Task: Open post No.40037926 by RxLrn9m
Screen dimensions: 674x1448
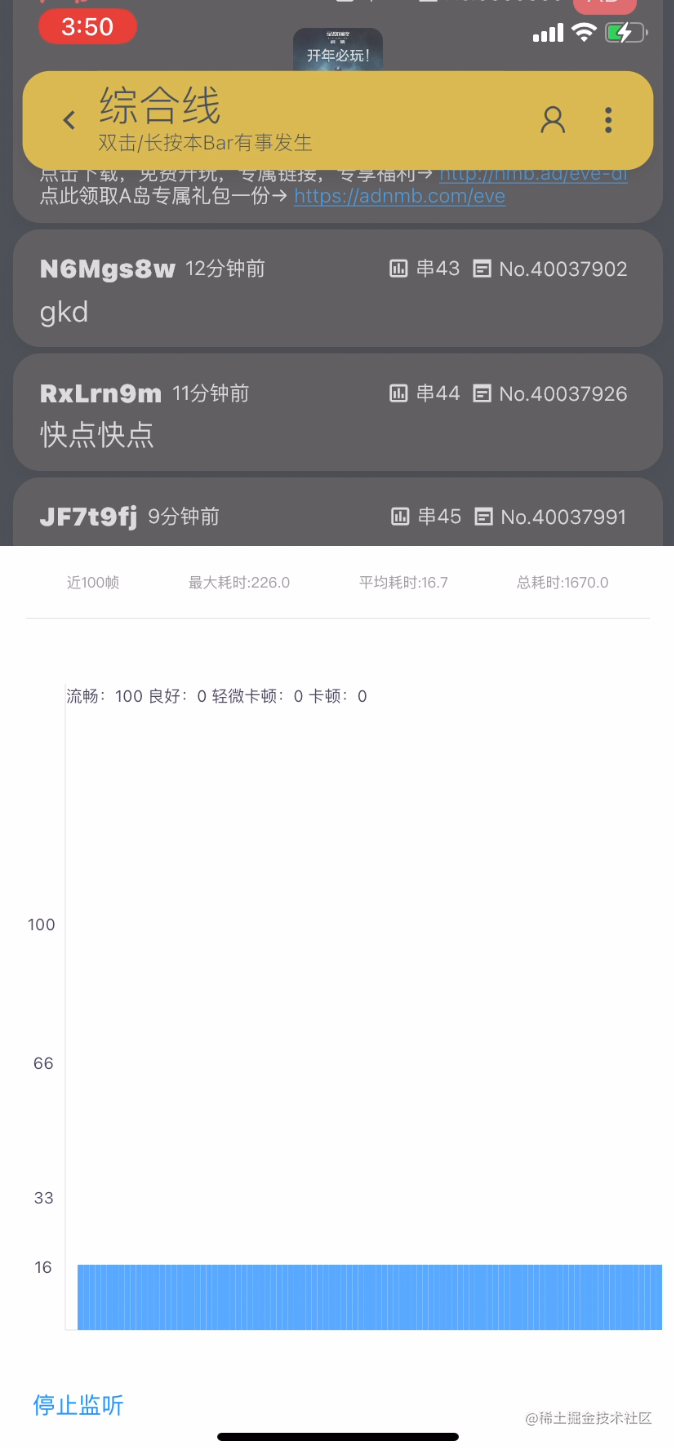Action: tap(337, 412)
